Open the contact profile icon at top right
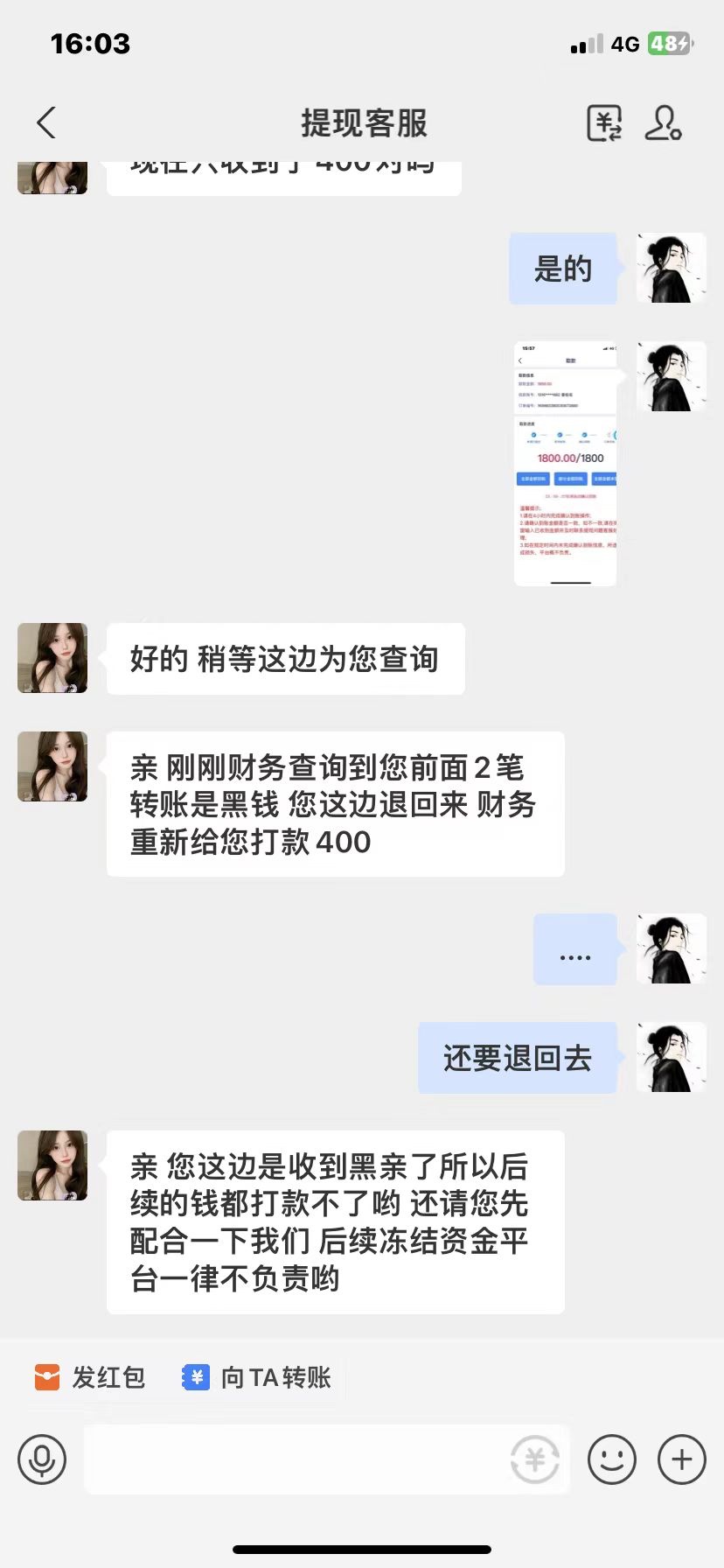The image size is (724, 1568). tap(665, 123)
